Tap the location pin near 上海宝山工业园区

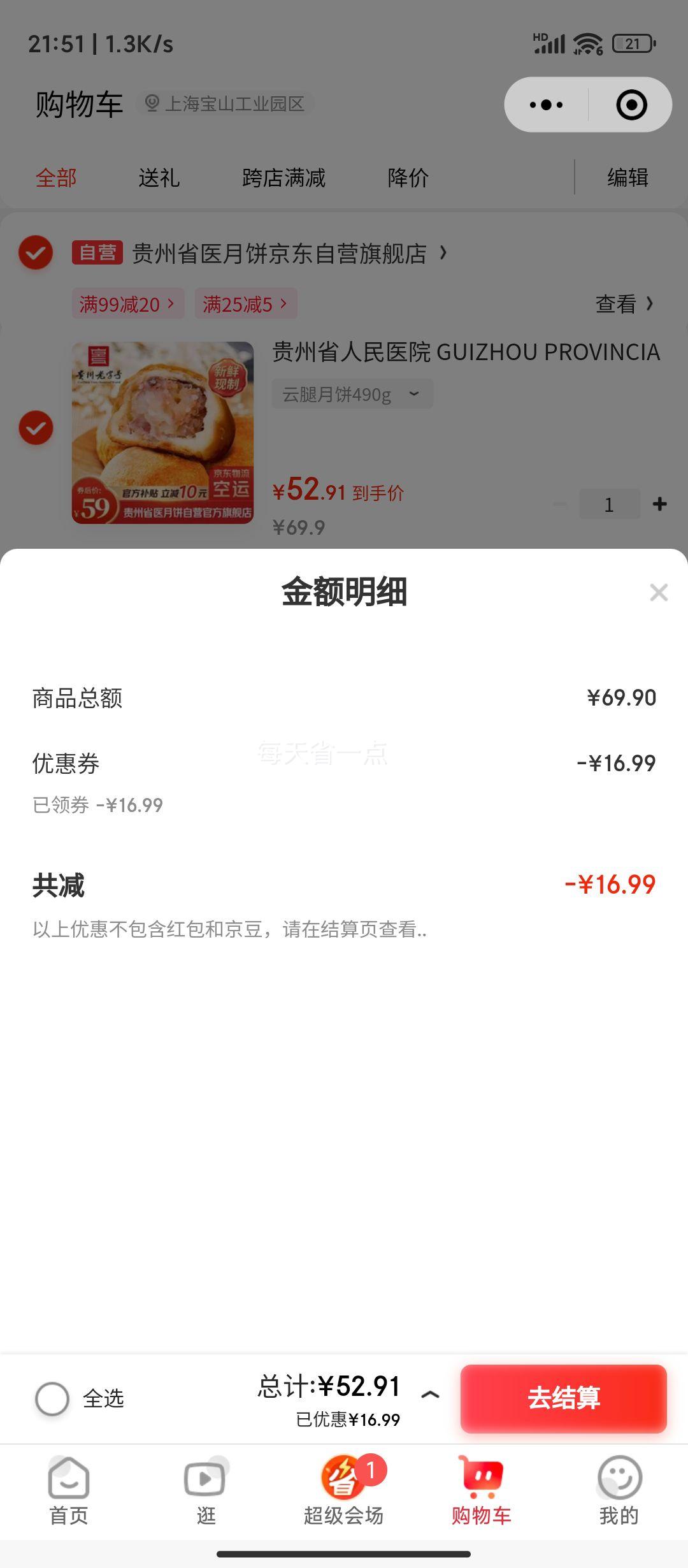coord(152,105)
